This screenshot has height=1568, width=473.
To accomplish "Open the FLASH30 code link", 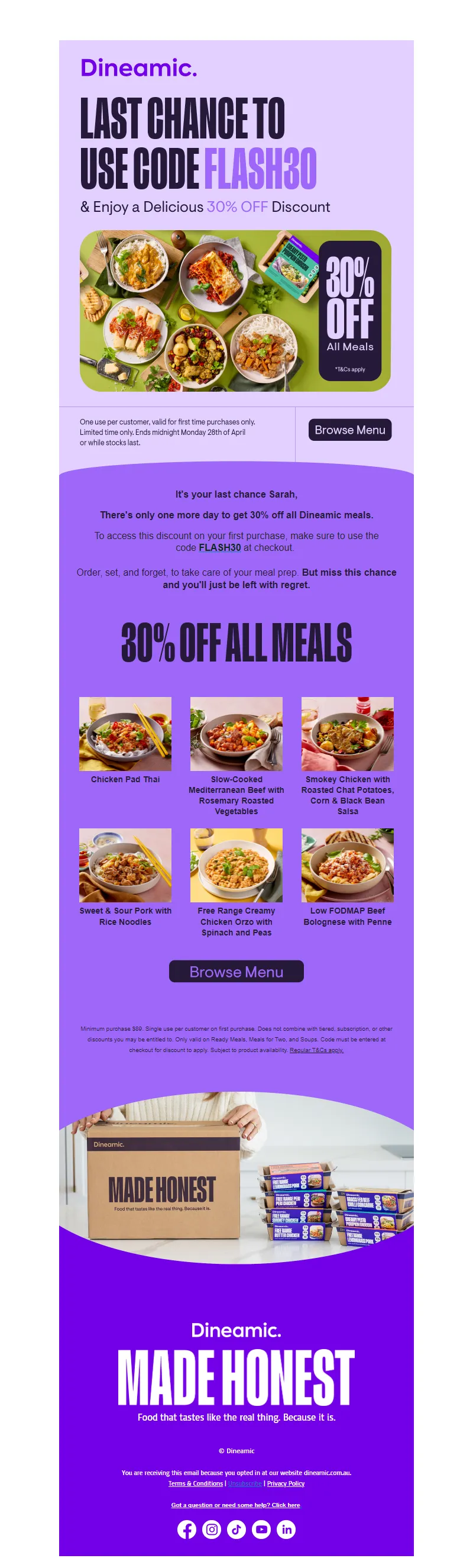I will pyautogui.click(x=219, y=547).
